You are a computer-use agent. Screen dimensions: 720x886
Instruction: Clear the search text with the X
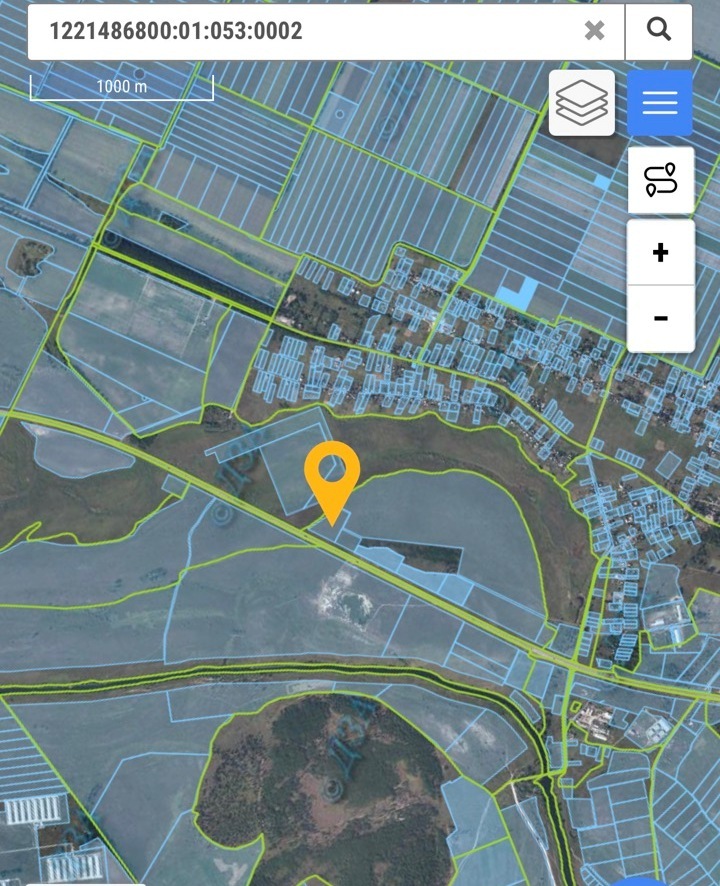595,31
